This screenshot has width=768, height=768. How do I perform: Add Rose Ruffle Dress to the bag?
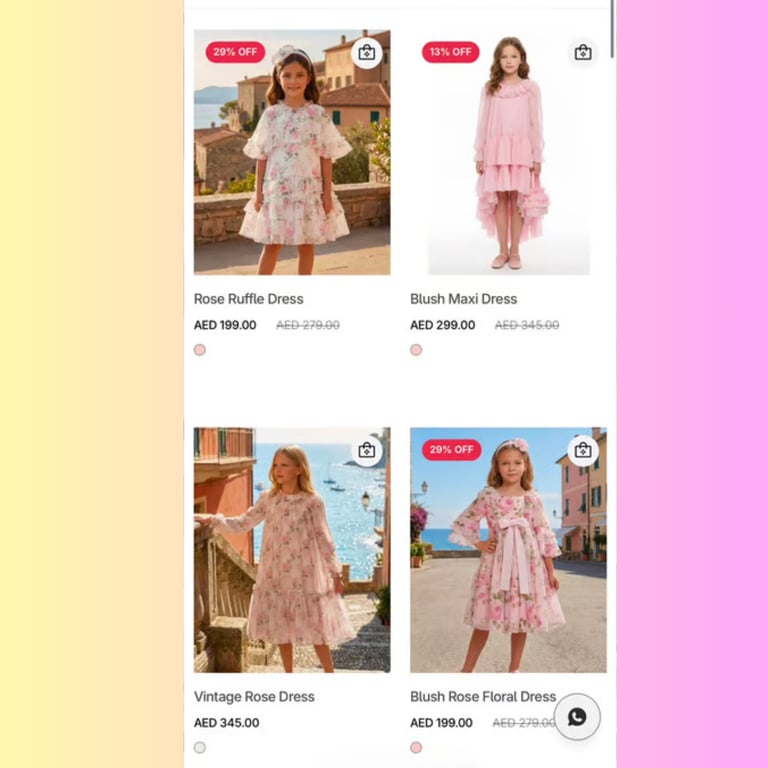click(x=367, y=52)
